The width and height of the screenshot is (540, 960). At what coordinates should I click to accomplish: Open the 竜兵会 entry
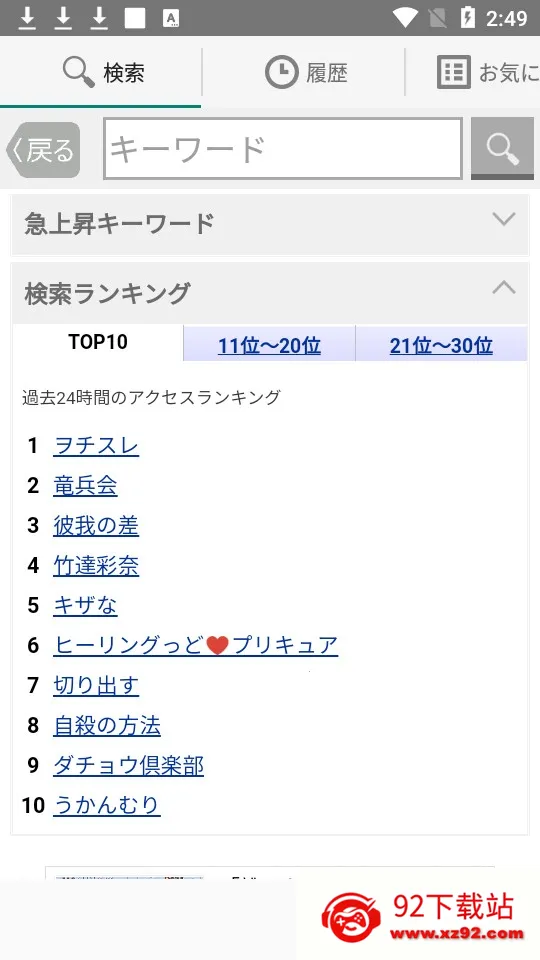pos(85,486)
